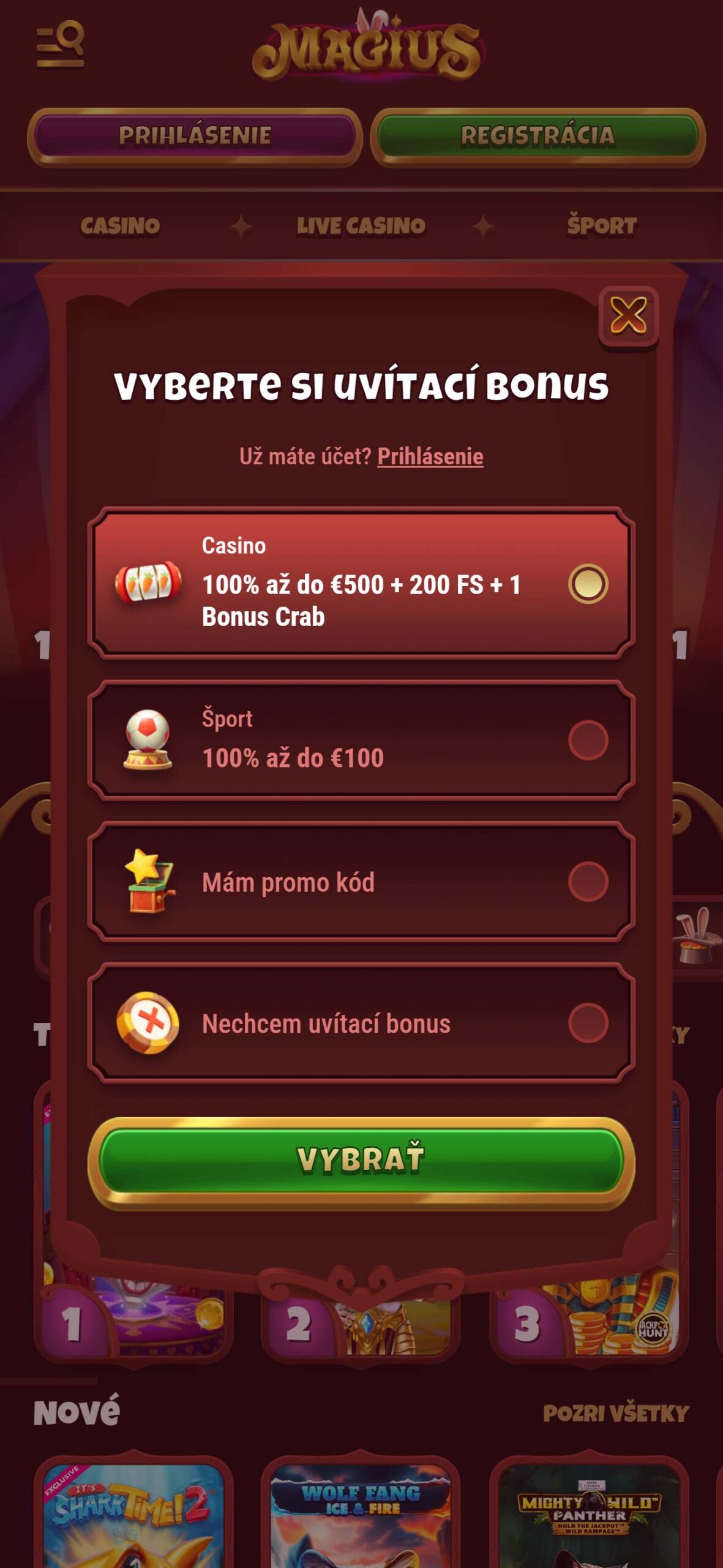
Task: Confirm choice with the Vybrať button
Action: pyautogui.click(x=361, y=1159)
